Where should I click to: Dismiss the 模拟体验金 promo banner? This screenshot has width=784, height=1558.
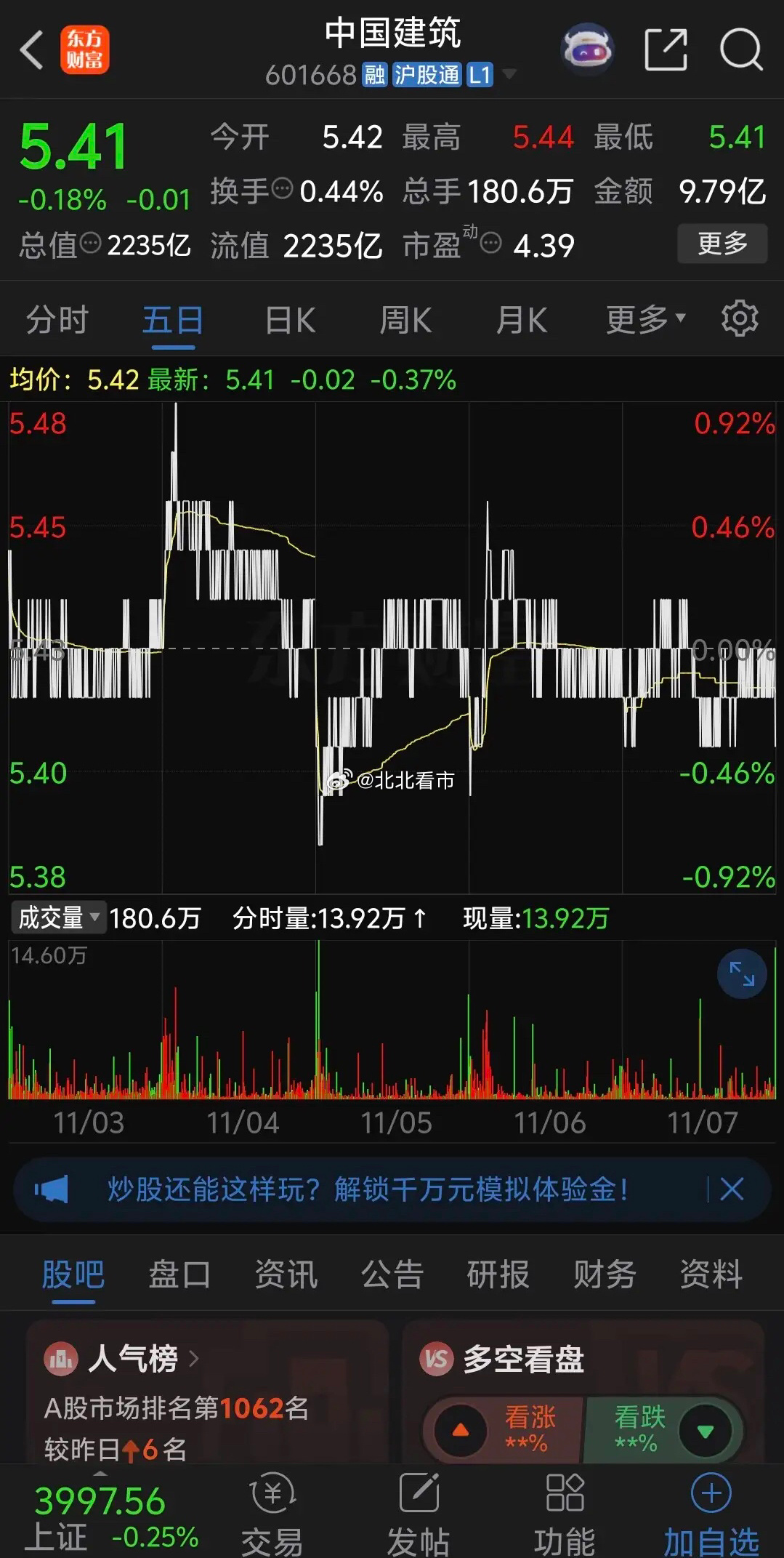[x=731, y=1189]
